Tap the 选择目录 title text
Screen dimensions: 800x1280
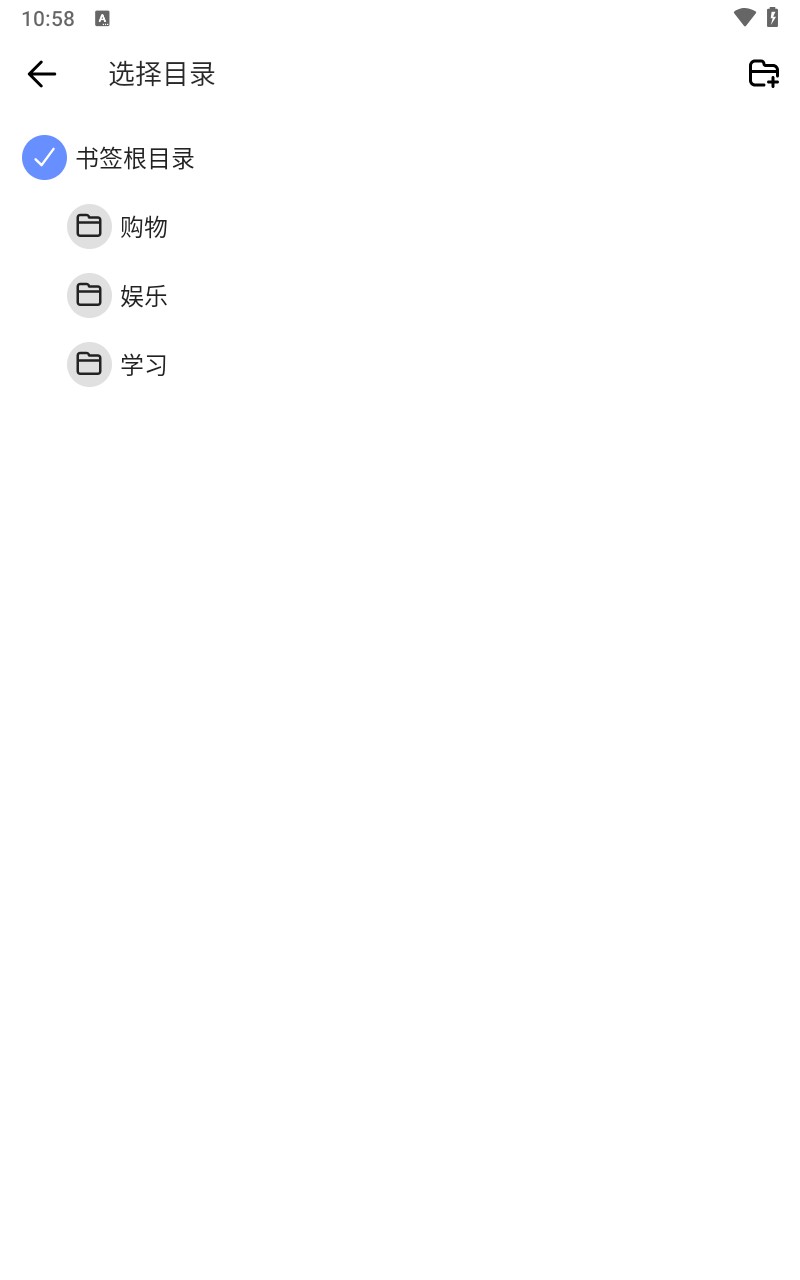[x=161, y=74]
